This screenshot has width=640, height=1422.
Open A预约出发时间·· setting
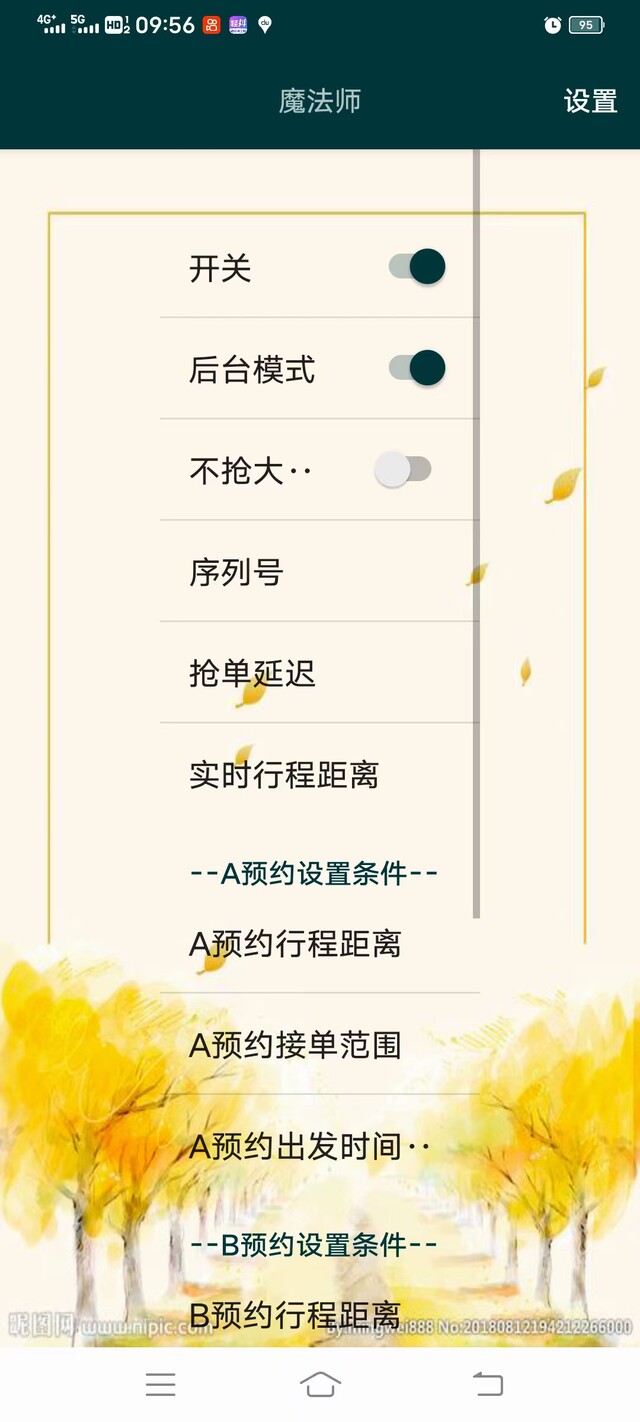point(320,1146)
